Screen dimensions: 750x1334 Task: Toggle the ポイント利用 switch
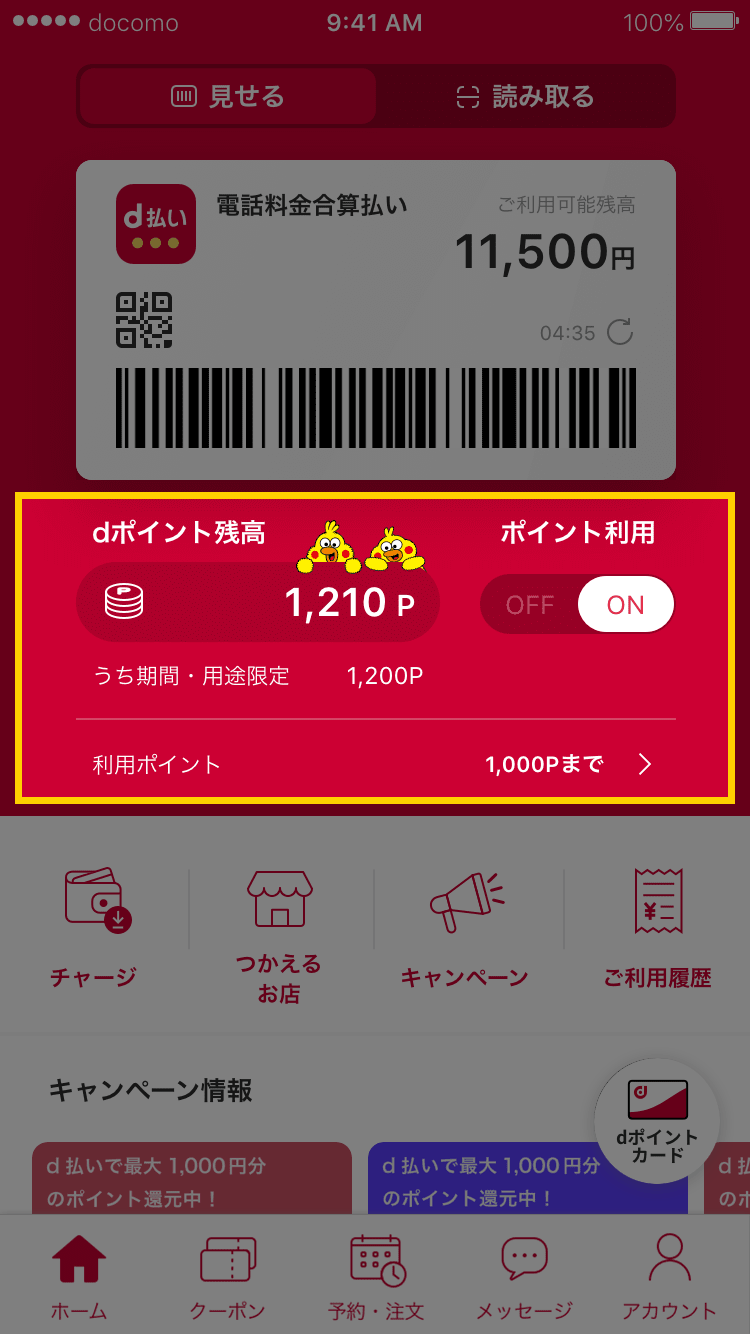click(577, 604)
